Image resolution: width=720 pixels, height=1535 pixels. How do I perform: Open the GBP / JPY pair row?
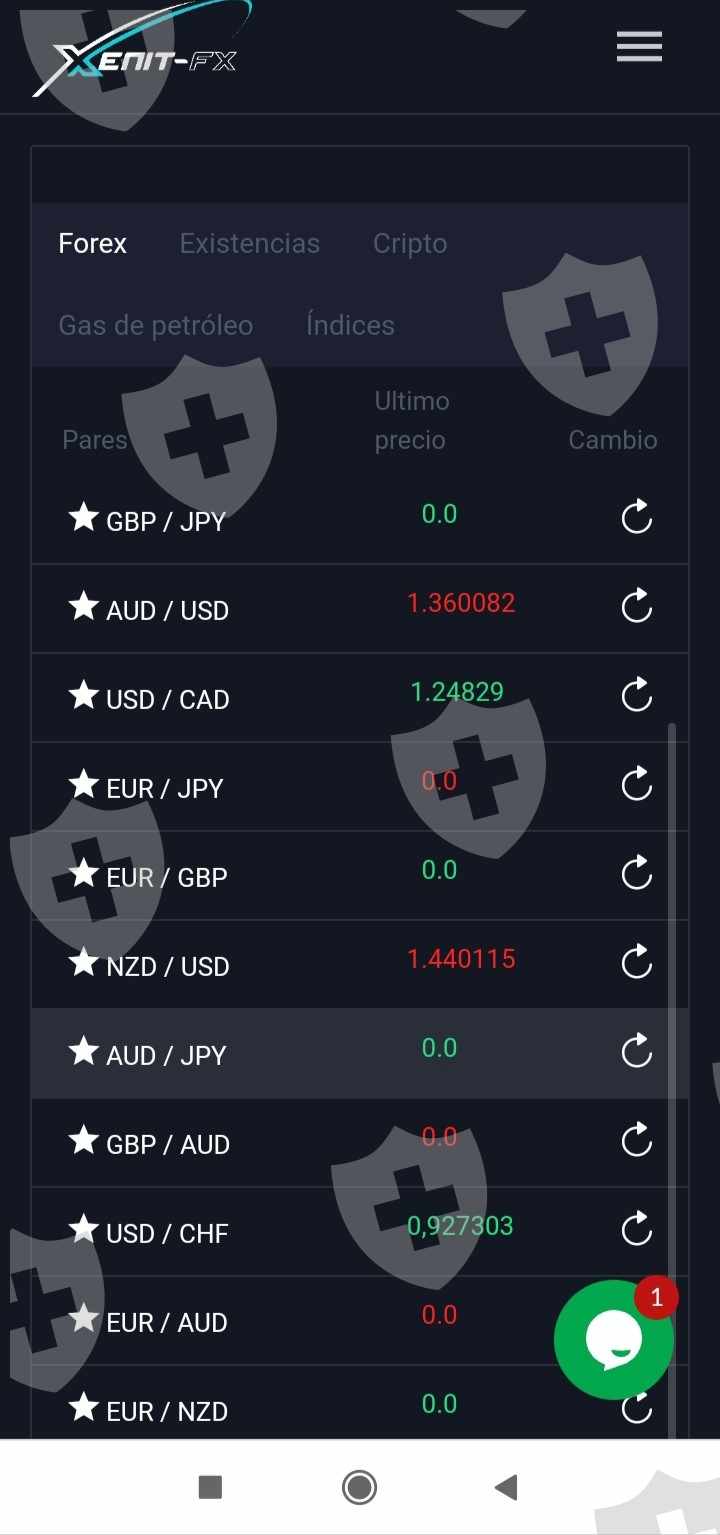[166, 521]
